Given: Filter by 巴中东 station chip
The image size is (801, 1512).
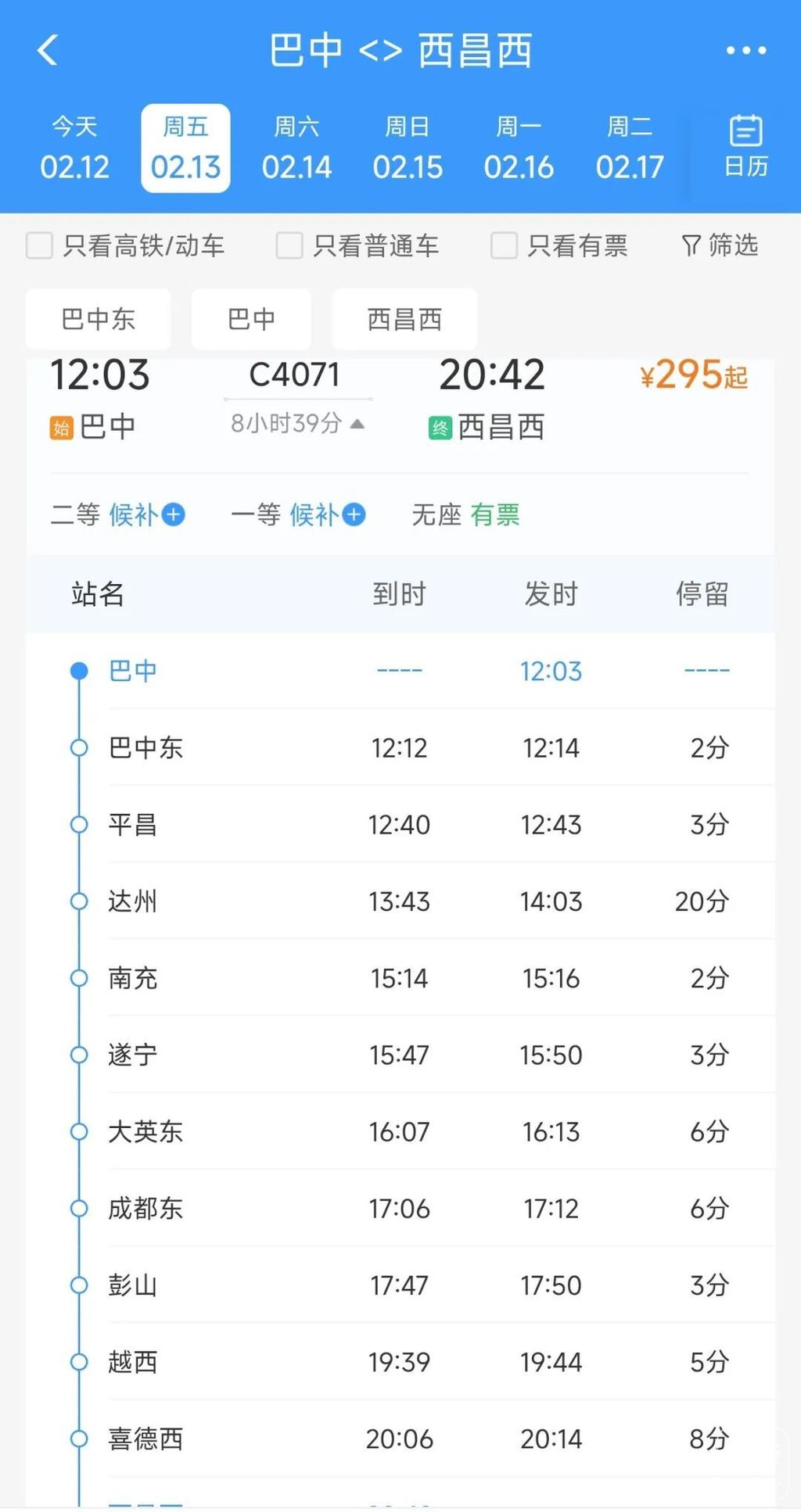Looking at the screenshot, I should coord(98,319).
